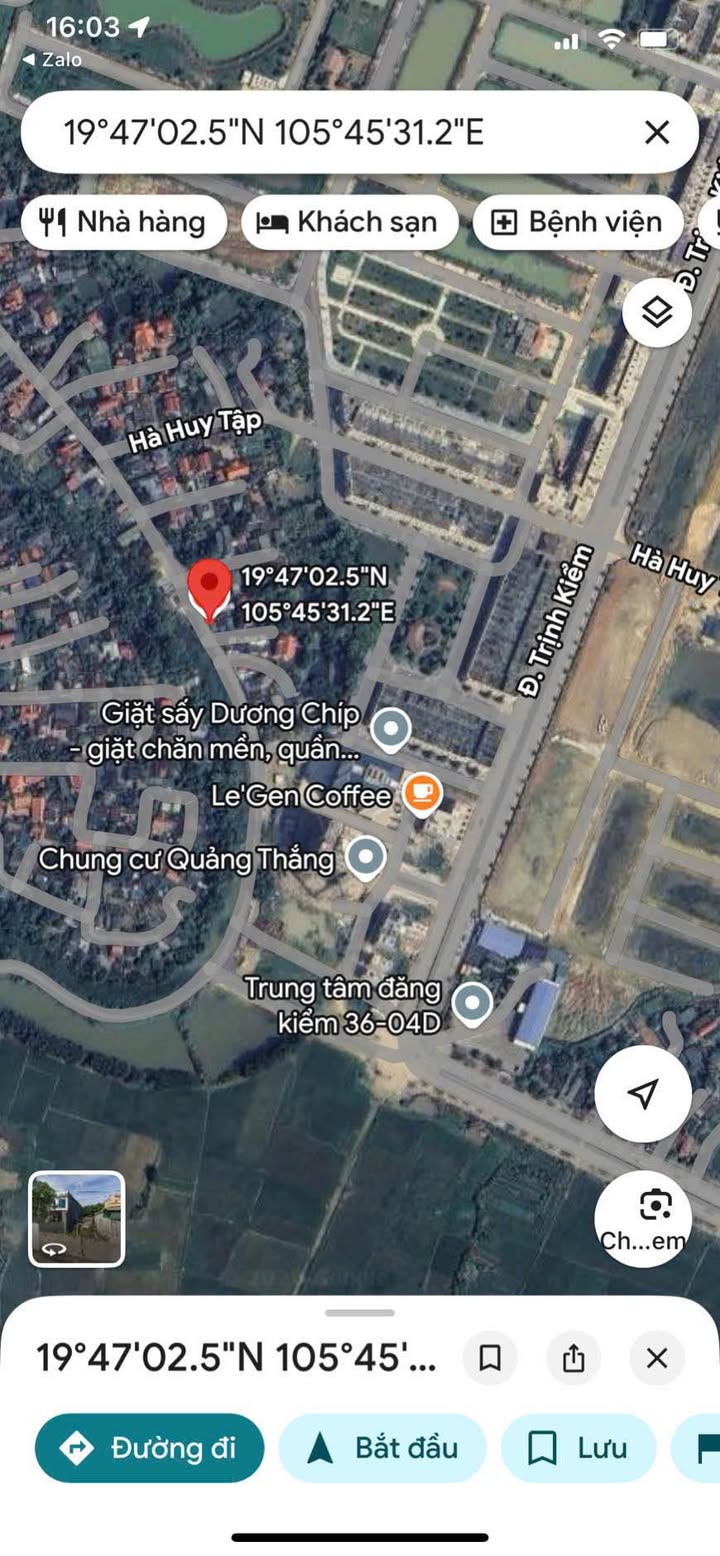
Task: Open Le'Gen Coffee place marker
Action: tap(422, 794)
